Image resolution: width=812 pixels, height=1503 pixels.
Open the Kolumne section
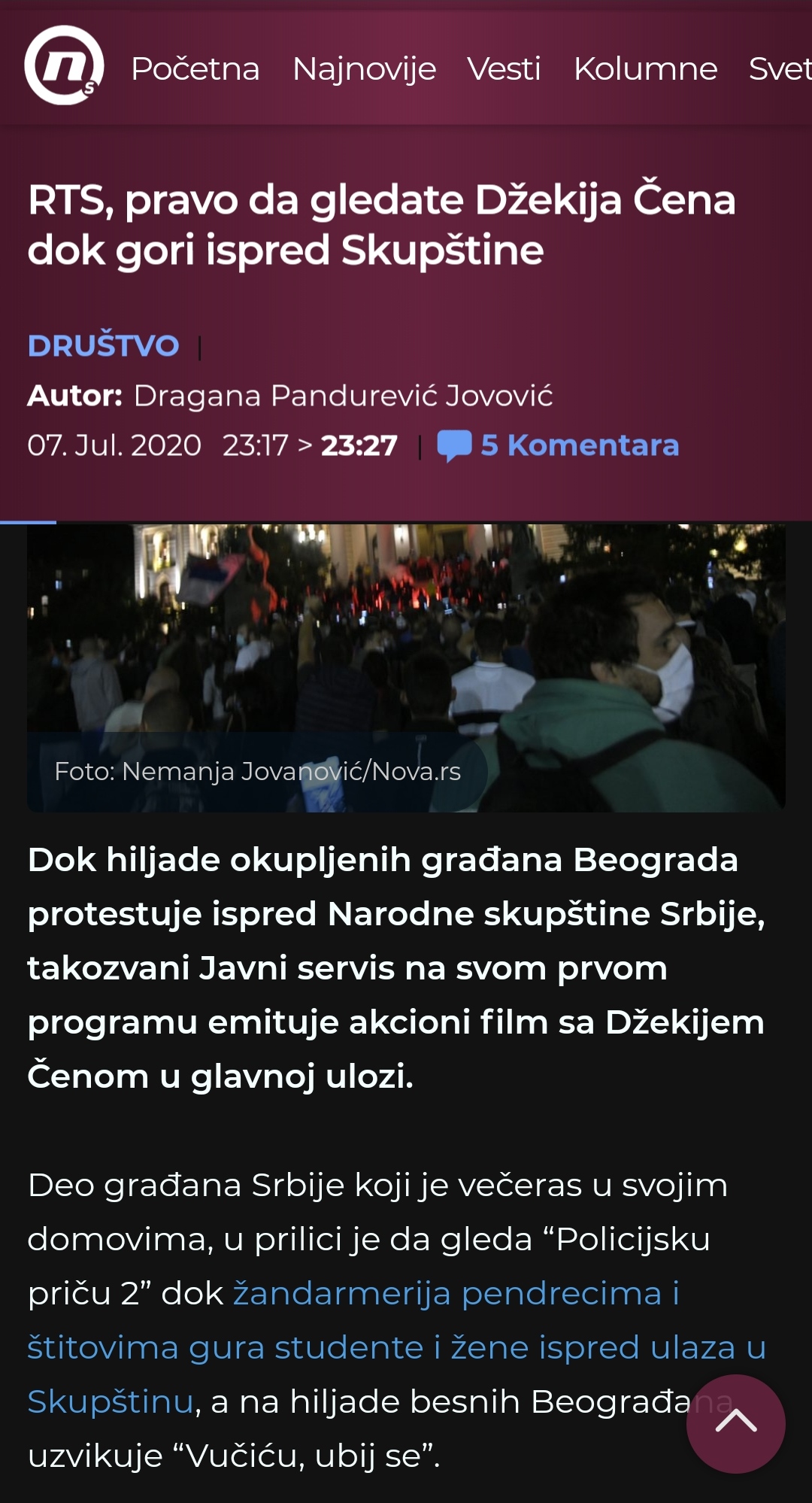(645, 68)
